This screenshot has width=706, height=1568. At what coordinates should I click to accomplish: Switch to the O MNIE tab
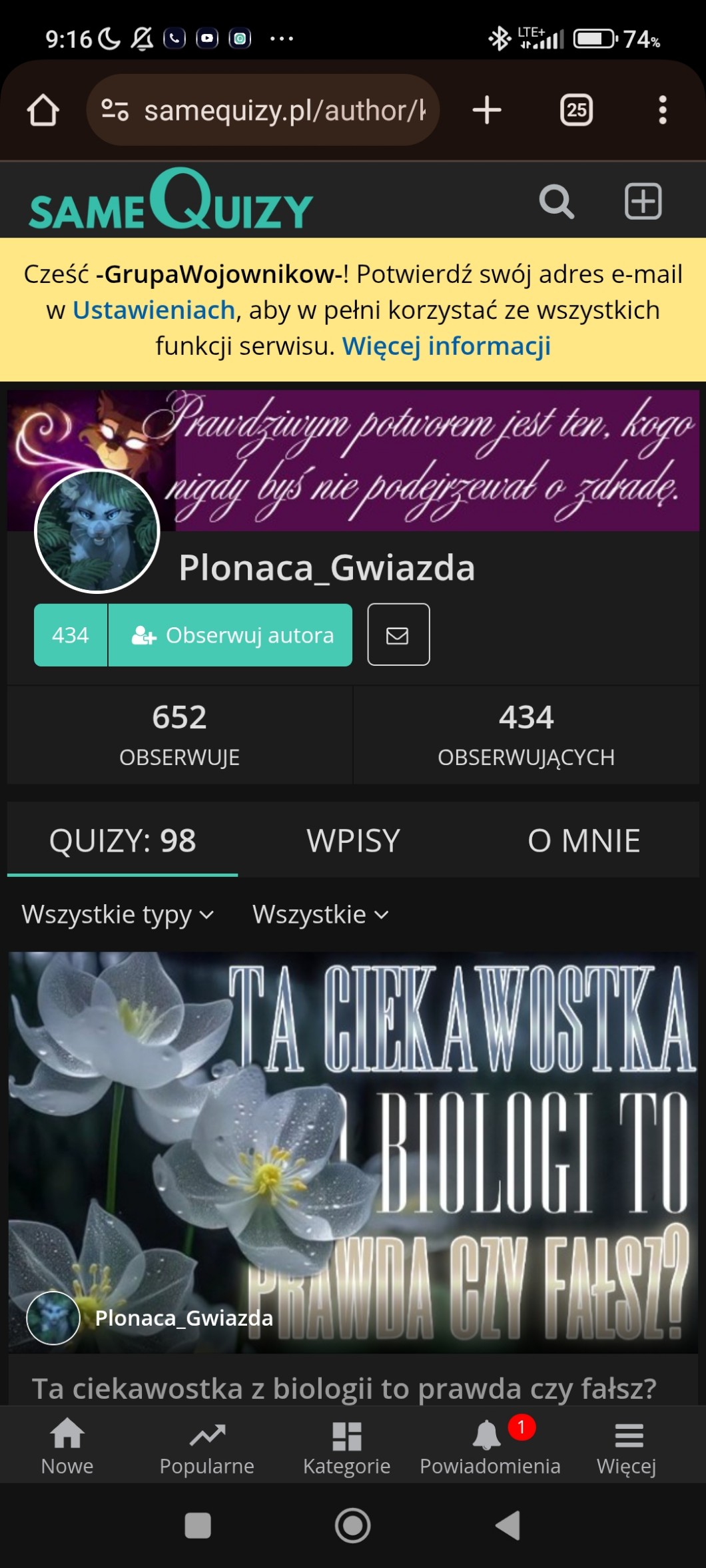(583, 840)
